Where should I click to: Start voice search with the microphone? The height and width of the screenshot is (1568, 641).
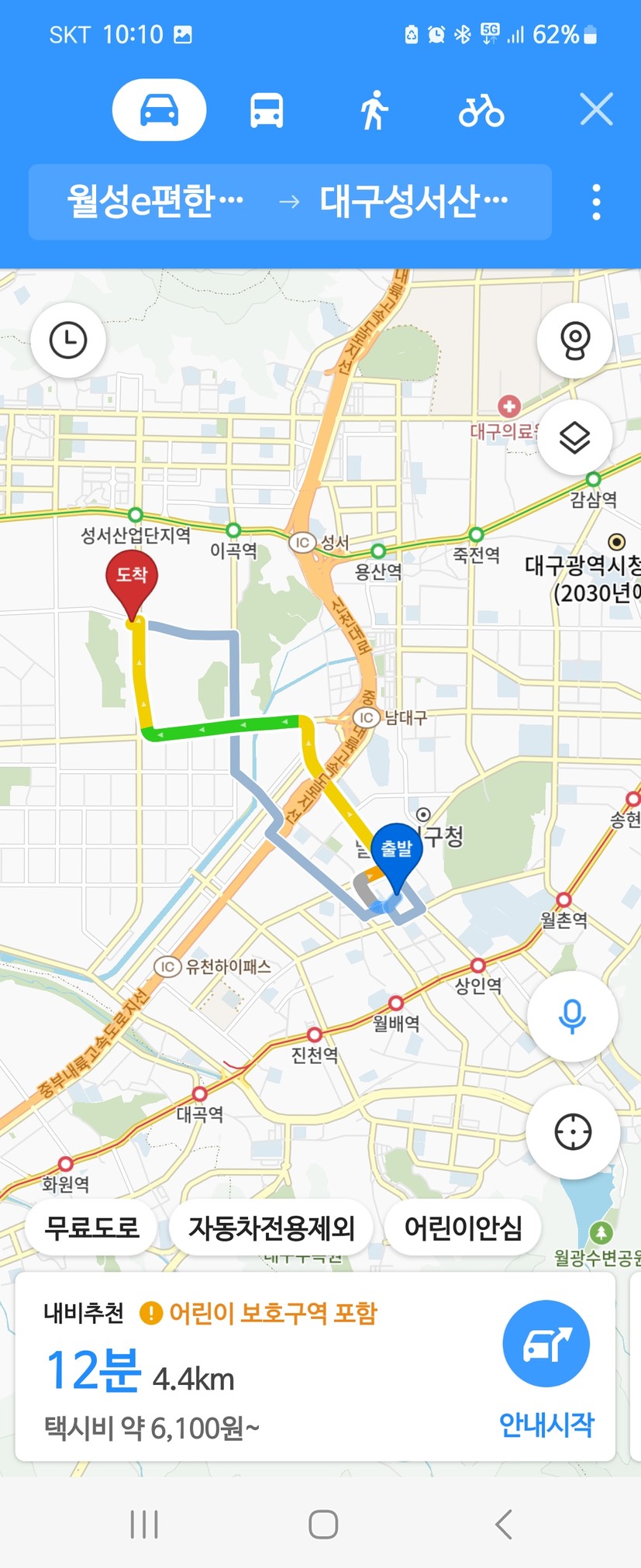click(572, 1016)
